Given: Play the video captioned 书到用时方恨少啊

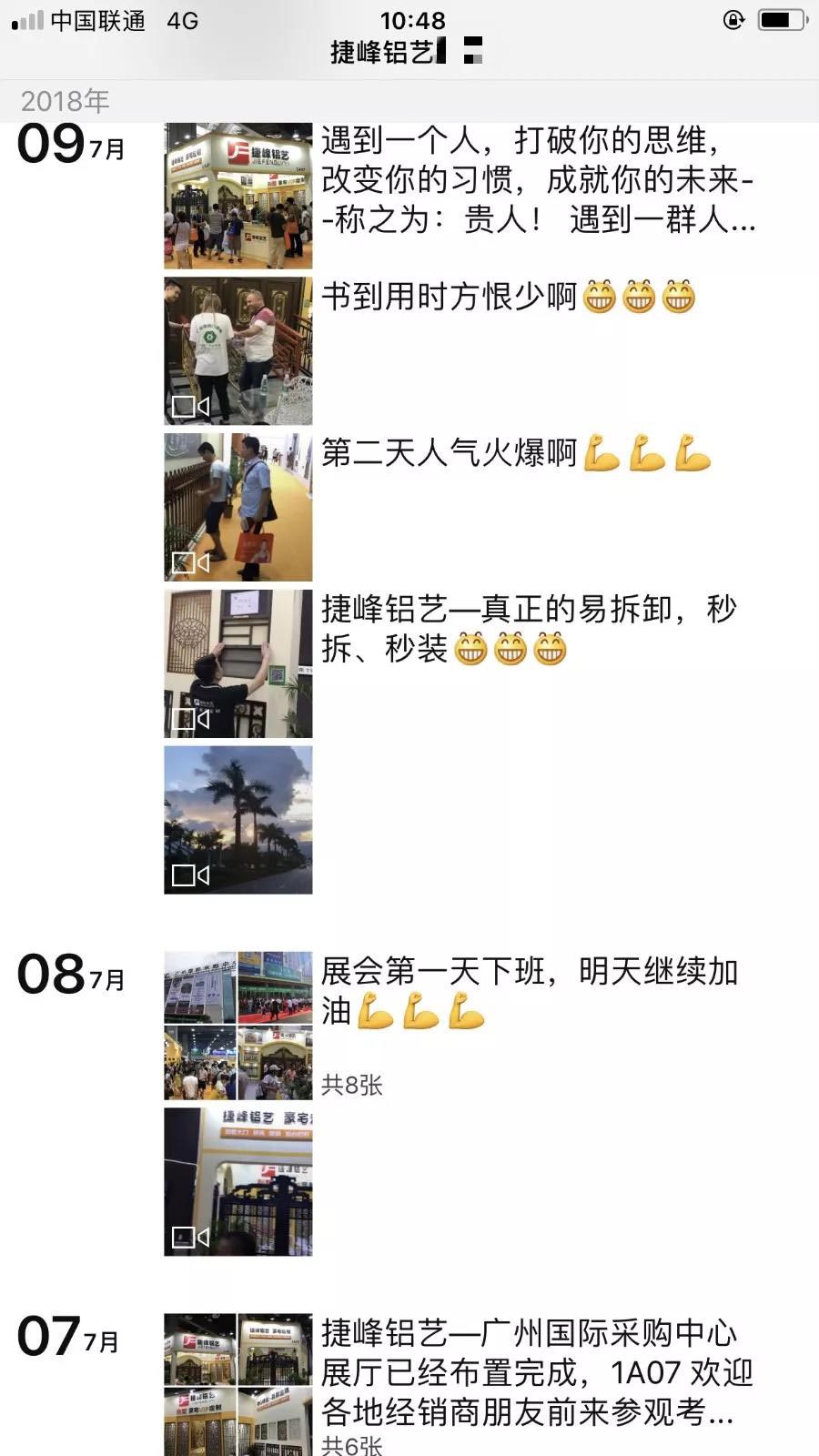Looking at the screenshot, I should coord(238,351).
